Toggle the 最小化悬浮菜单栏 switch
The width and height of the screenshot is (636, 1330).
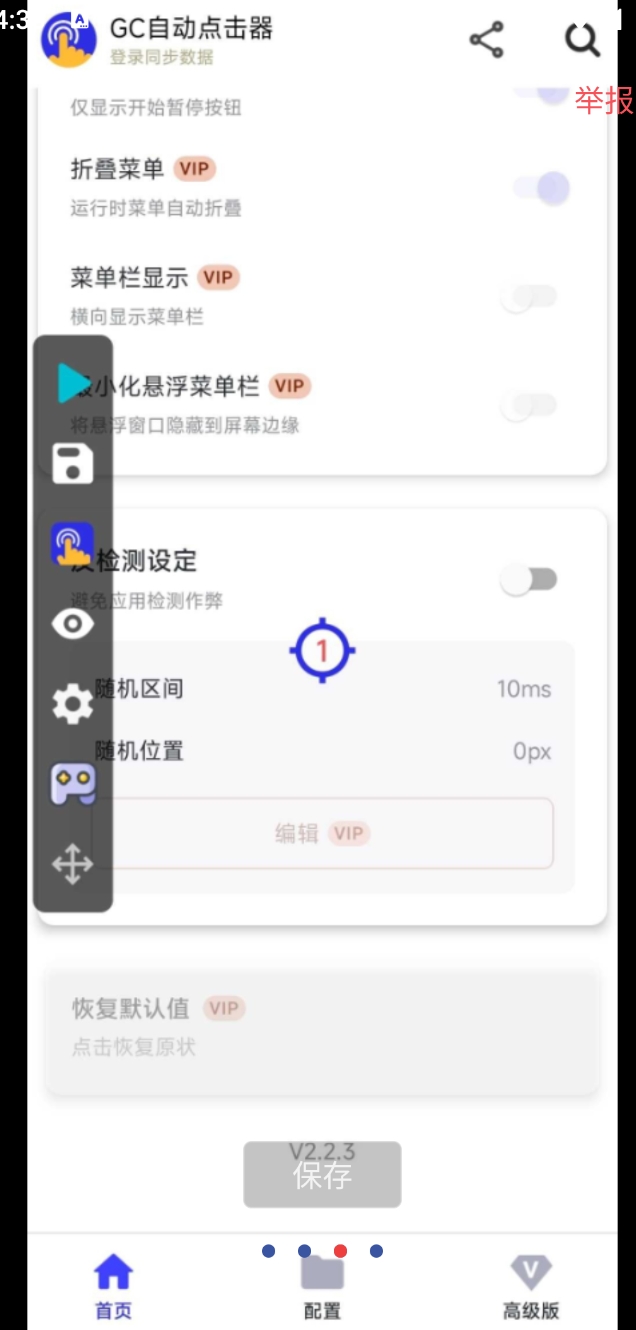[x=529, y=405]
